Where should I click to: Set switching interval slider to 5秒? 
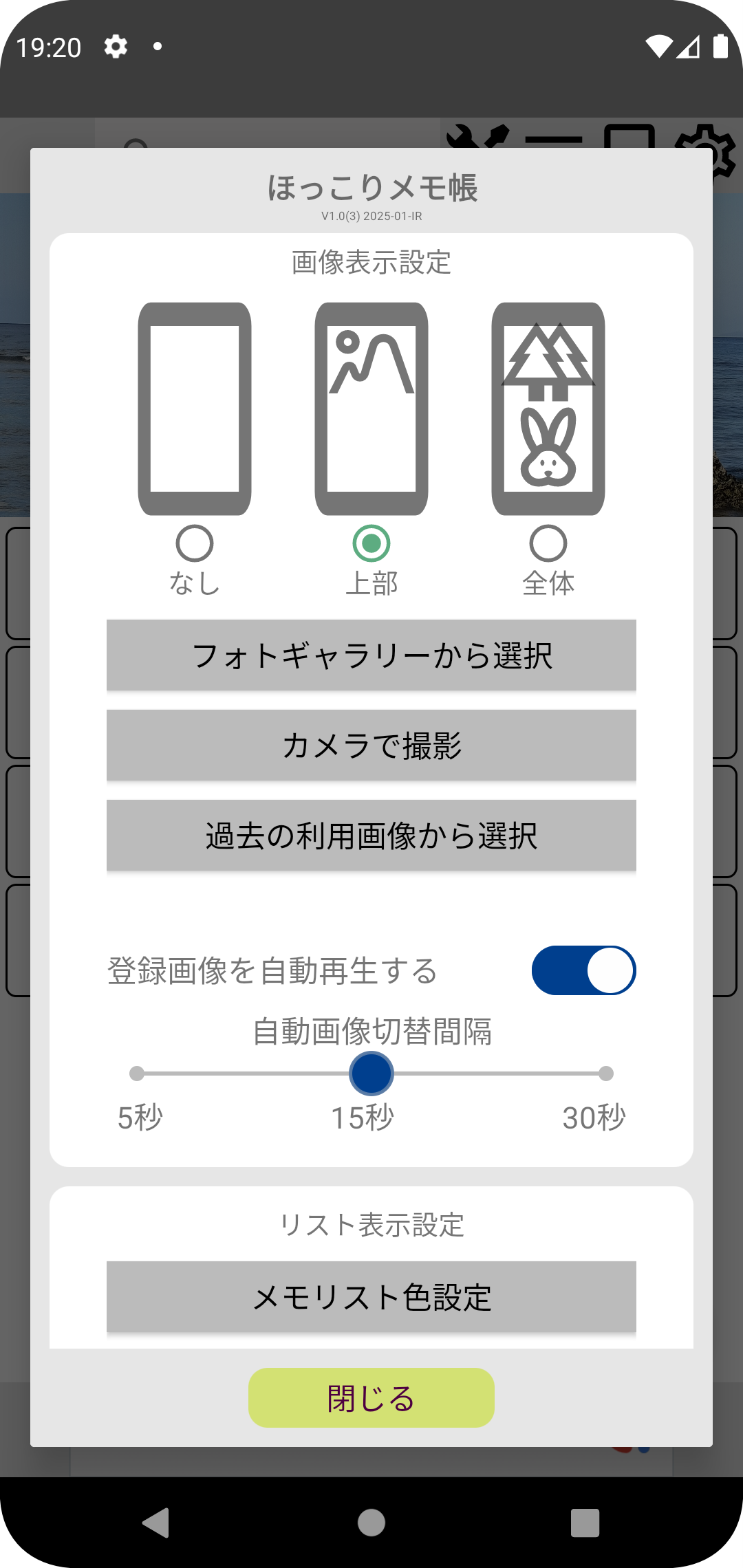point(137,1074)
